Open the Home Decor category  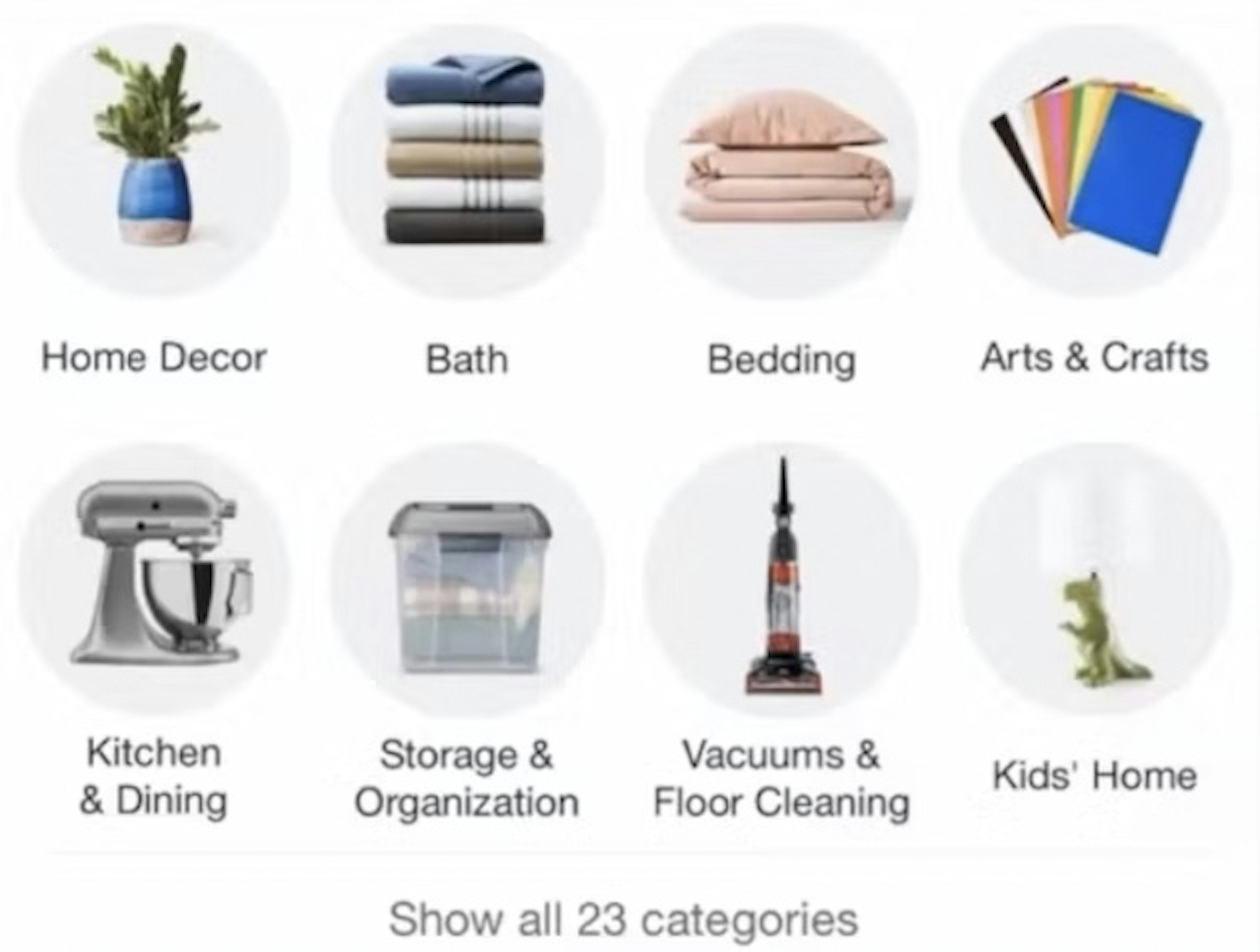154,161
